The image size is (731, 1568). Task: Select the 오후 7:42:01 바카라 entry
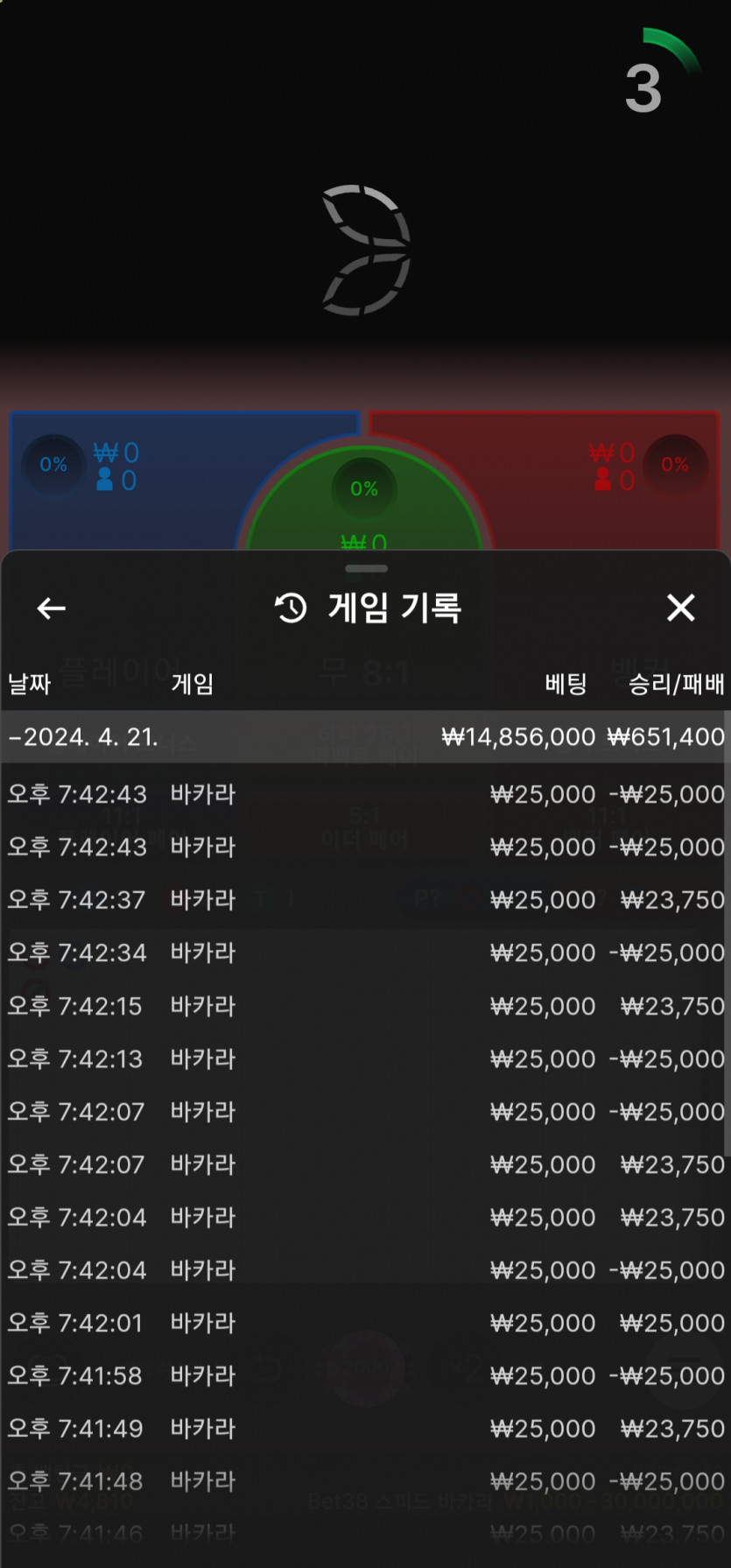pyautogui.click(x=364, y=1323)
